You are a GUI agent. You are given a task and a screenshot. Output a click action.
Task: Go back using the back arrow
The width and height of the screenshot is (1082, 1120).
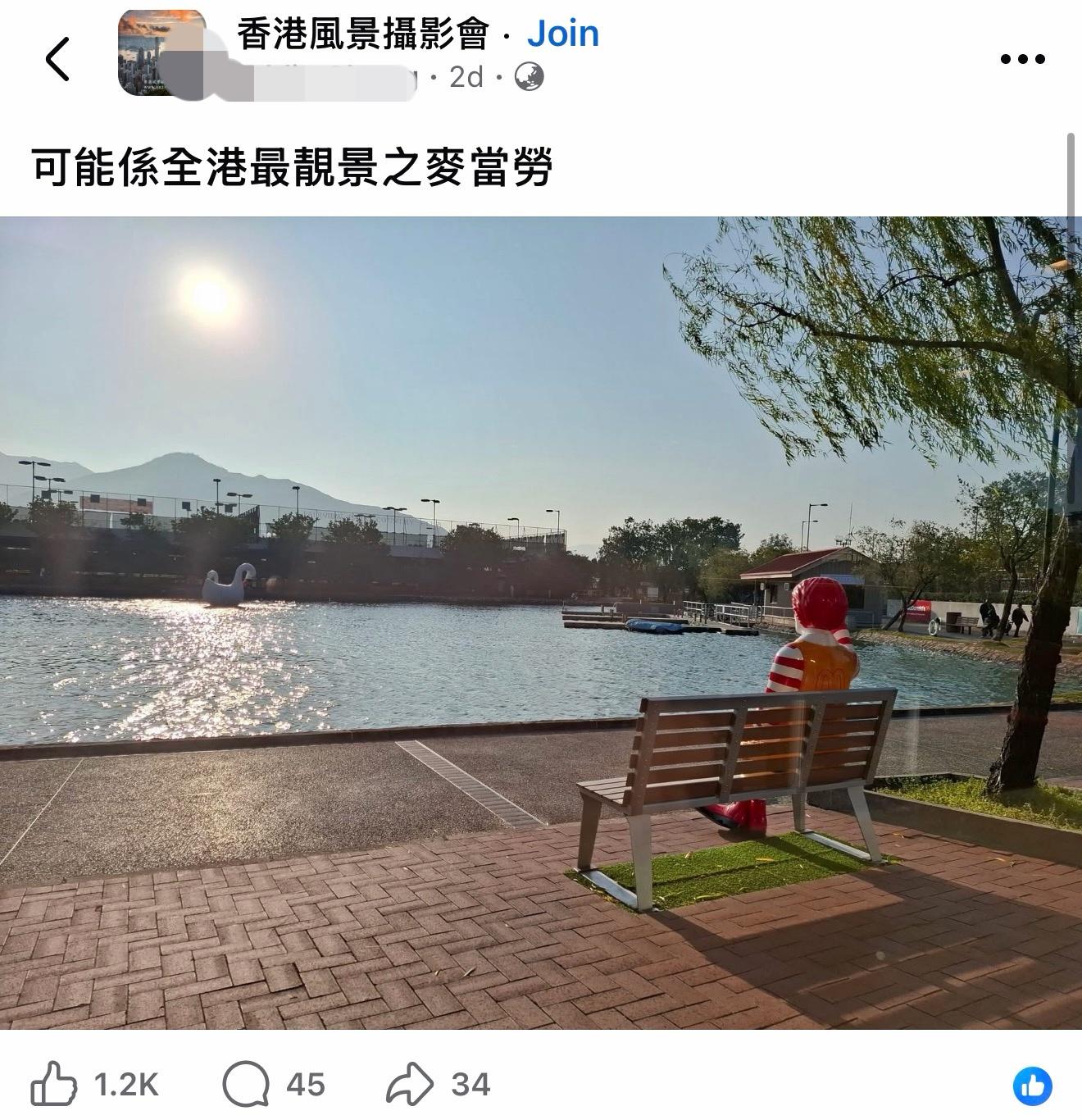coord(57,59)
